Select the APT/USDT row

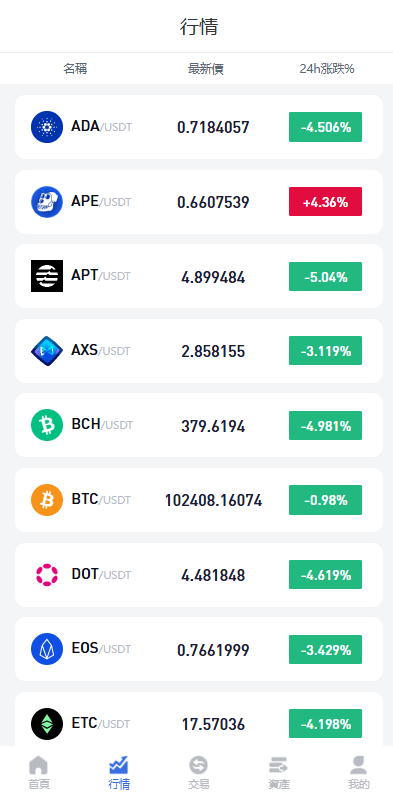[x=199, y=276]
